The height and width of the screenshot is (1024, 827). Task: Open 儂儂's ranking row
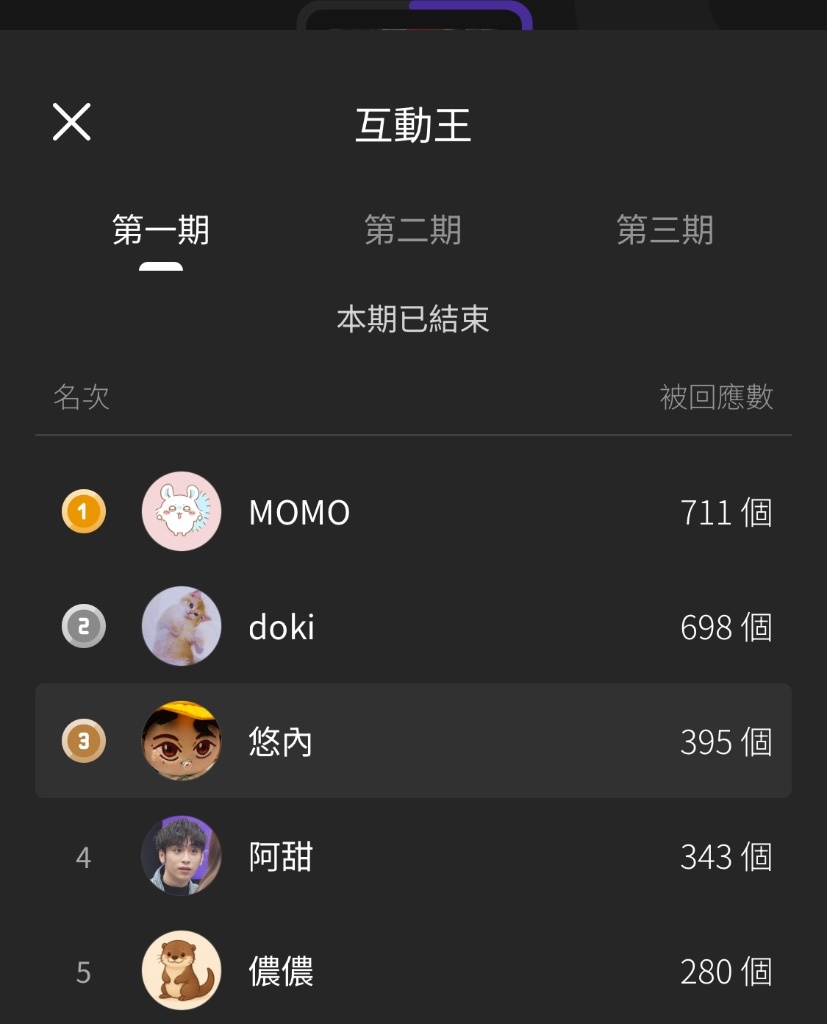[x=413, y=970]
